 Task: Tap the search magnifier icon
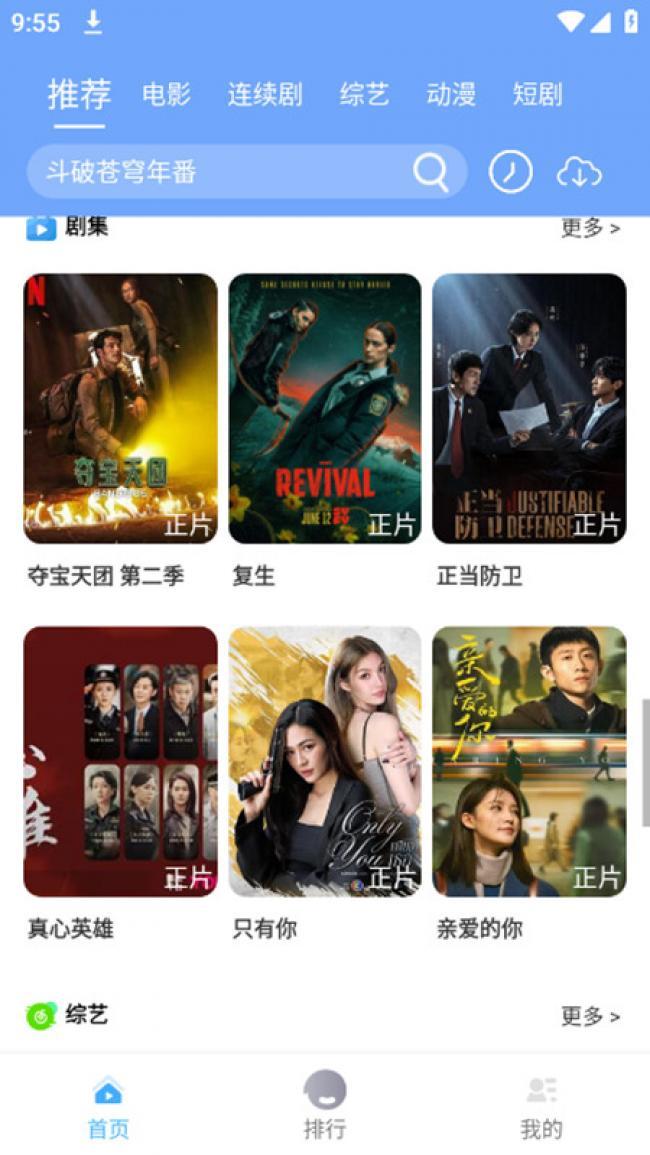tap(431, 172)
